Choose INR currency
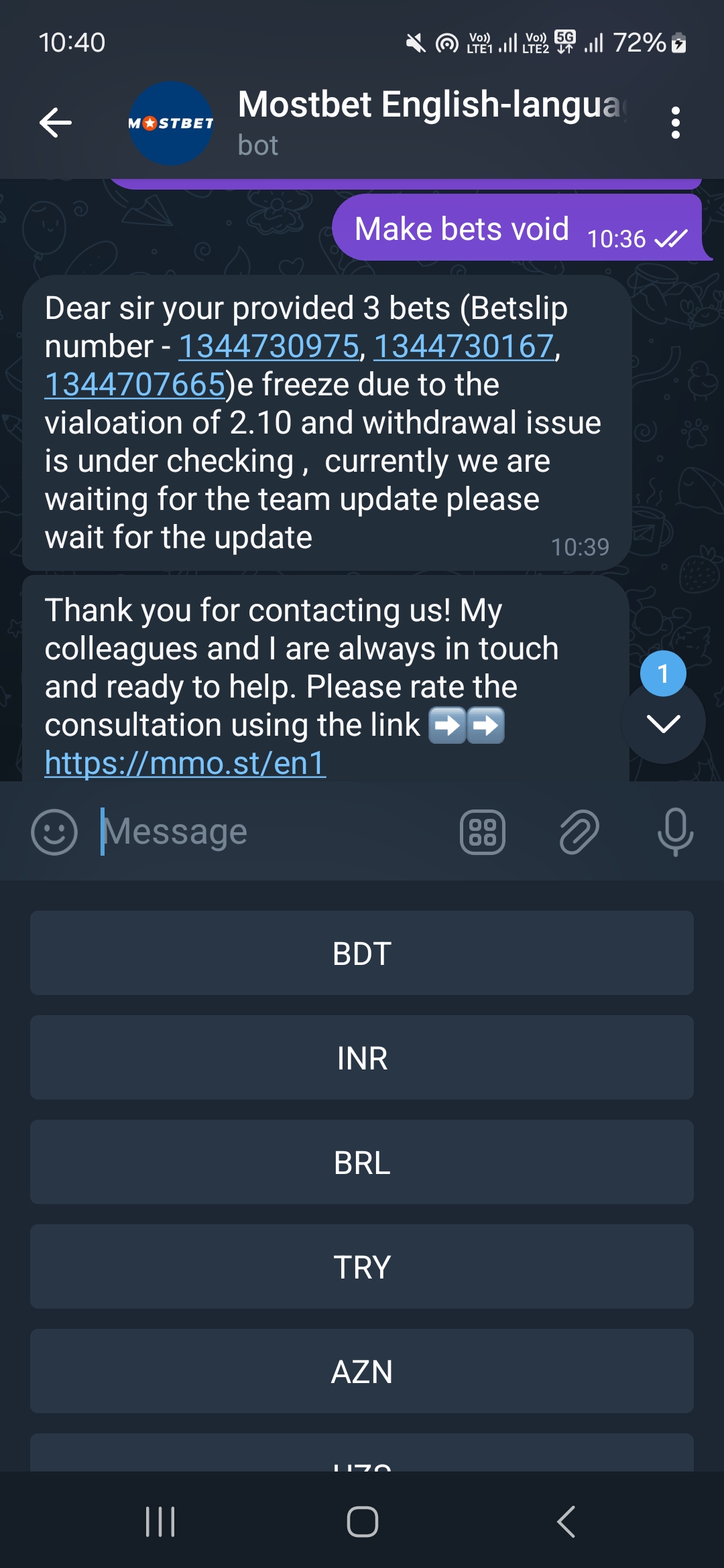The width and height of the screenshot is (724, 1568). [362, 1057]
